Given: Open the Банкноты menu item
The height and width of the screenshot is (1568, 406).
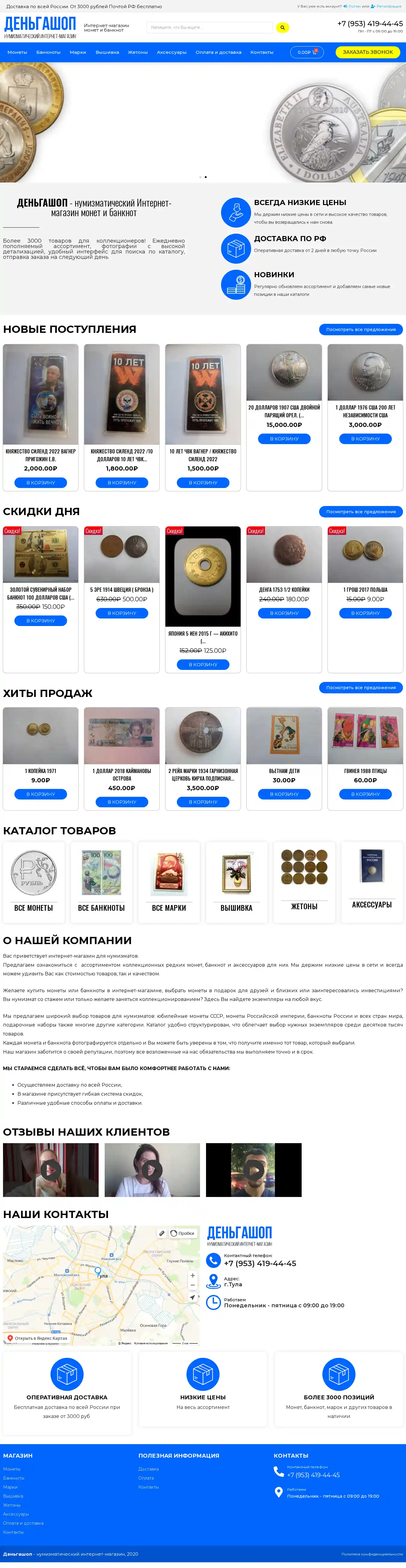Looking at the screenshot, I should click(48, 52).
